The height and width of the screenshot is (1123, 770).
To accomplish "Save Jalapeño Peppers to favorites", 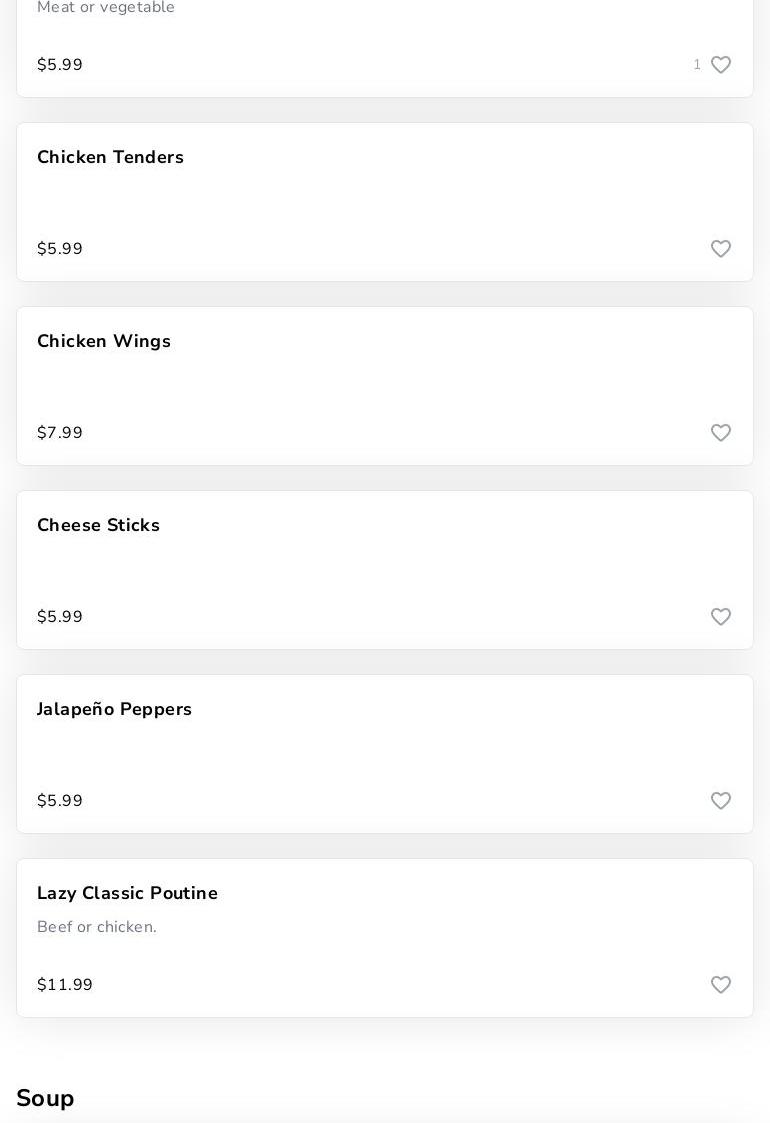I will click(721, 801).
